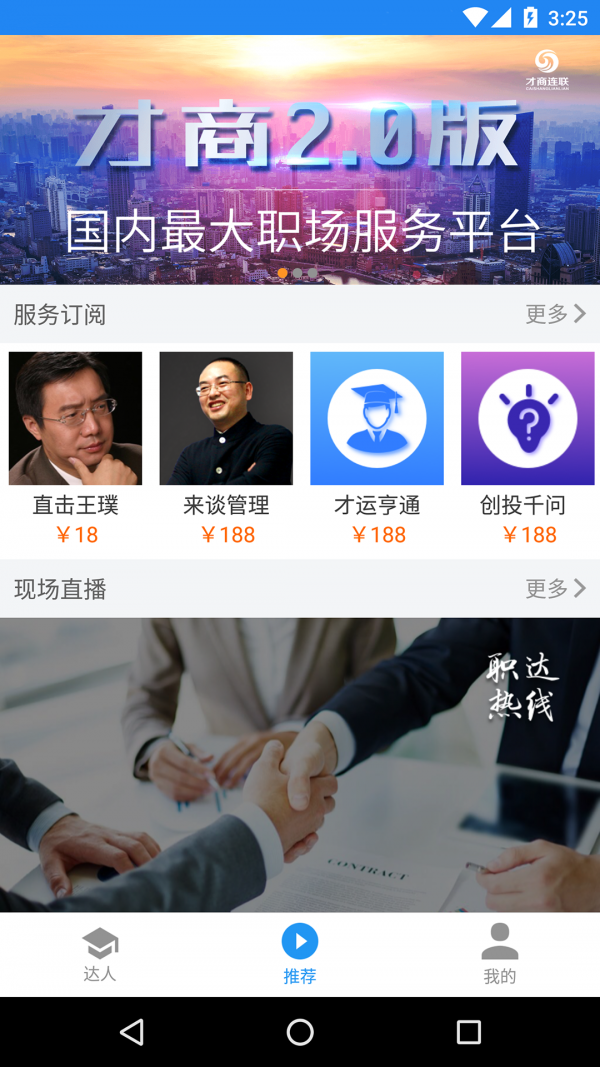Switch to the 达人 tab
Screen dimensions: 600x1067
(100, 955)
